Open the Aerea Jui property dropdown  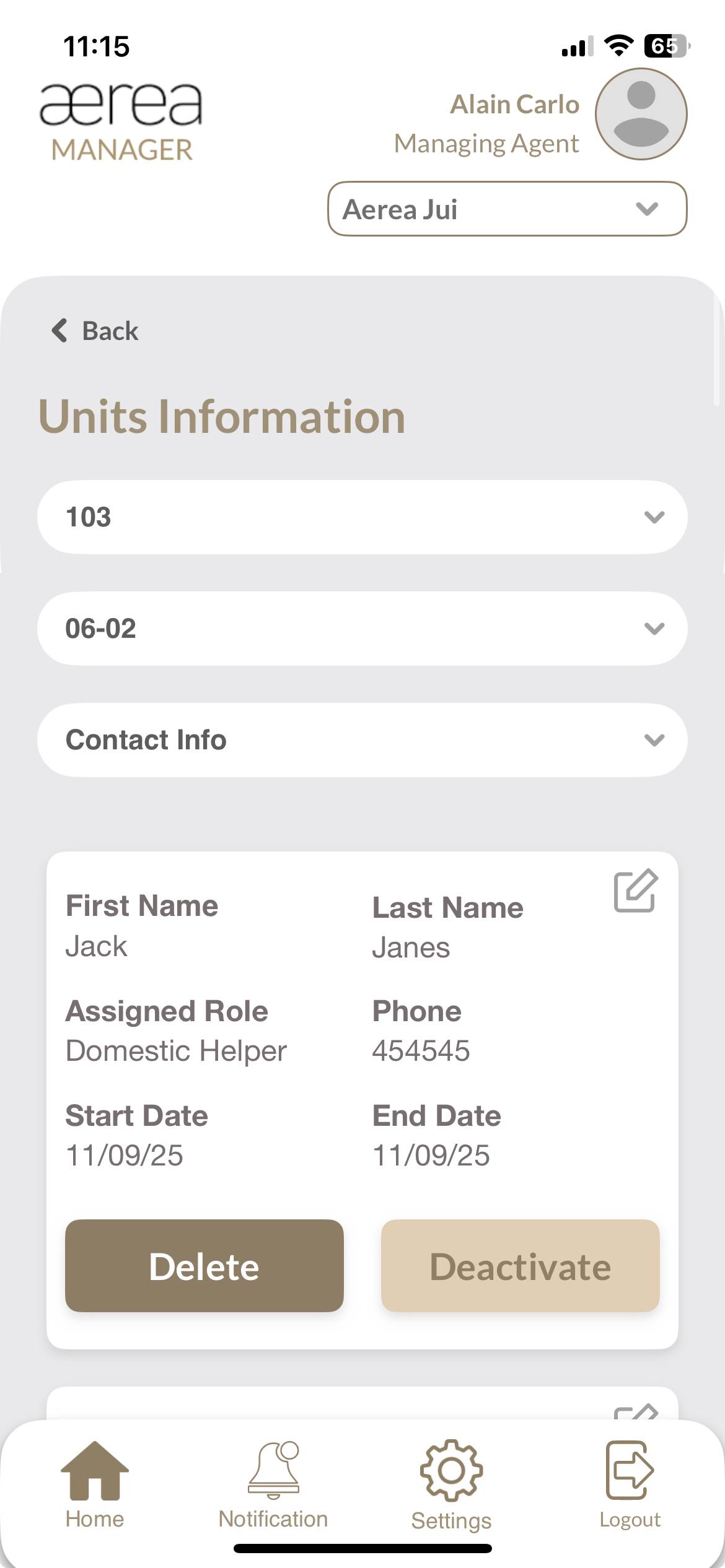[507, 209]
